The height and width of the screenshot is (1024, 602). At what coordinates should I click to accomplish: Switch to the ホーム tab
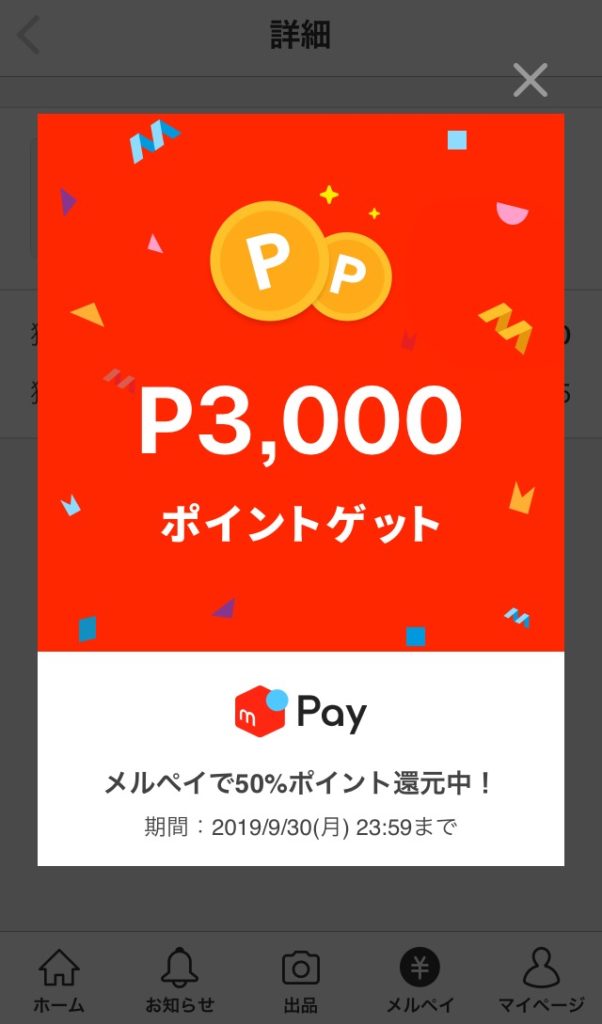click(x=59, y=979)
